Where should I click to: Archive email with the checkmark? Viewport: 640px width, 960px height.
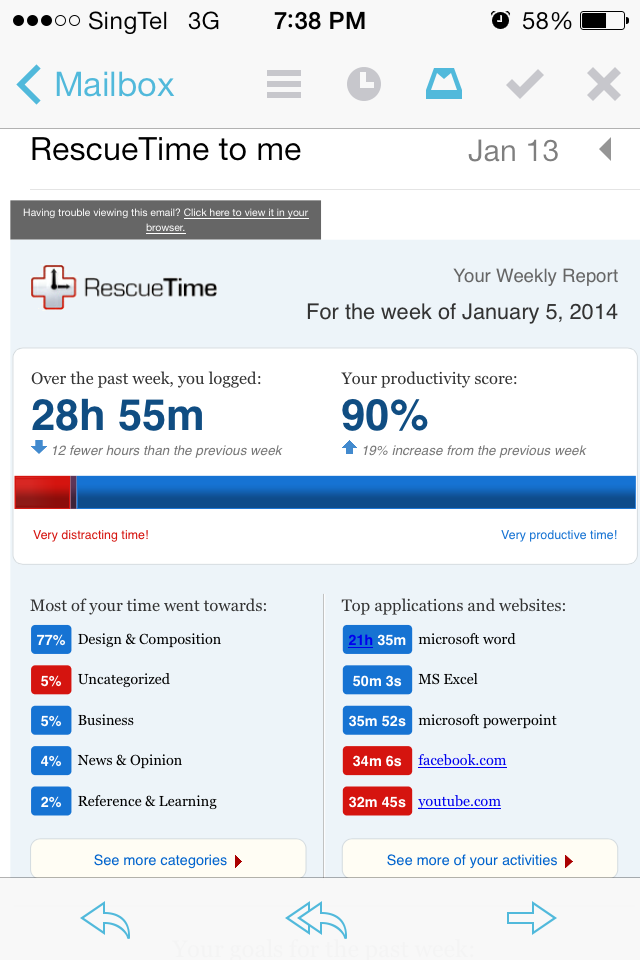(524, 85)
